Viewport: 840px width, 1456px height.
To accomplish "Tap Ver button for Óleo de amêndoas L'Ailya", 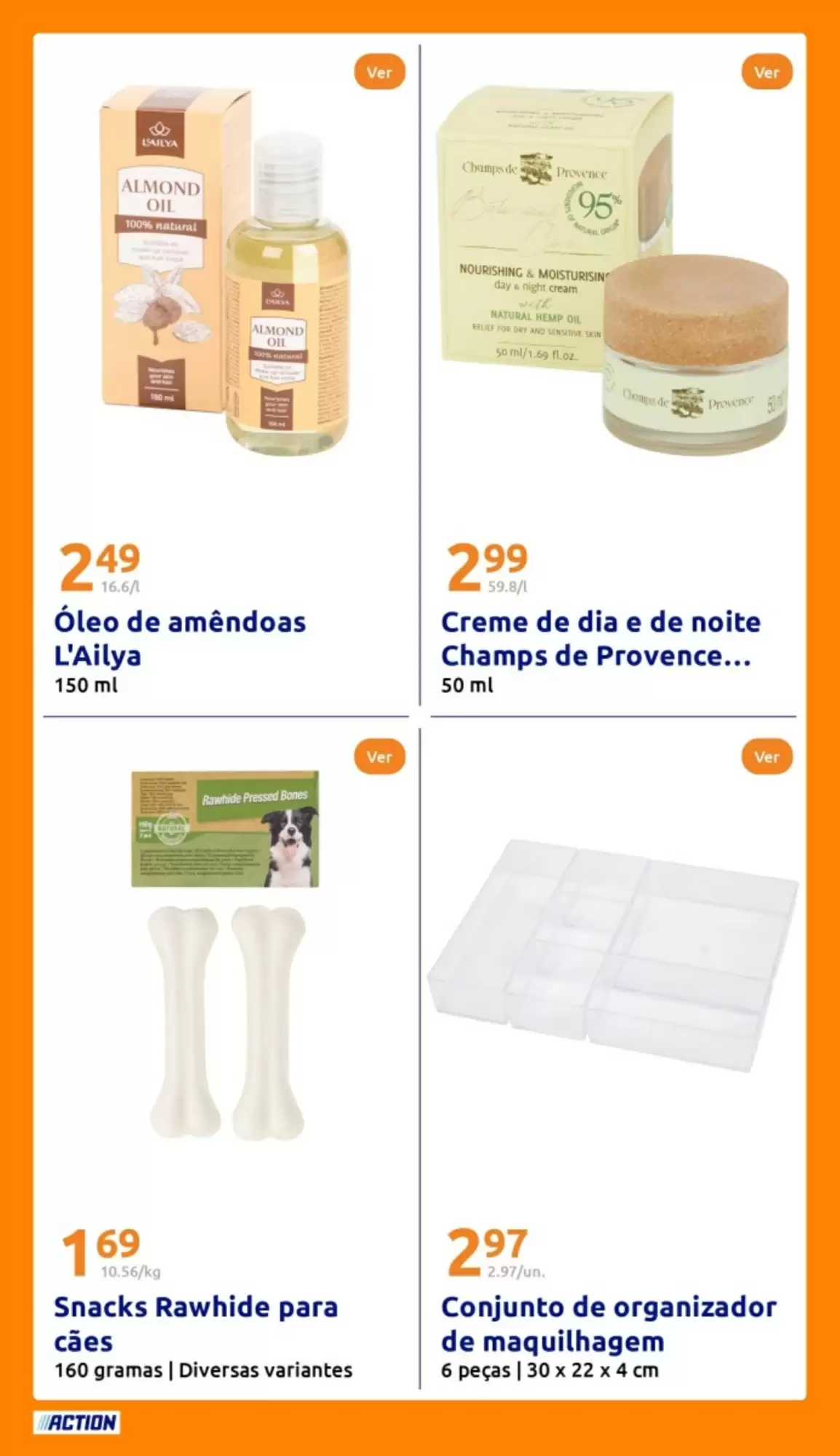I will tap(379, 72).
